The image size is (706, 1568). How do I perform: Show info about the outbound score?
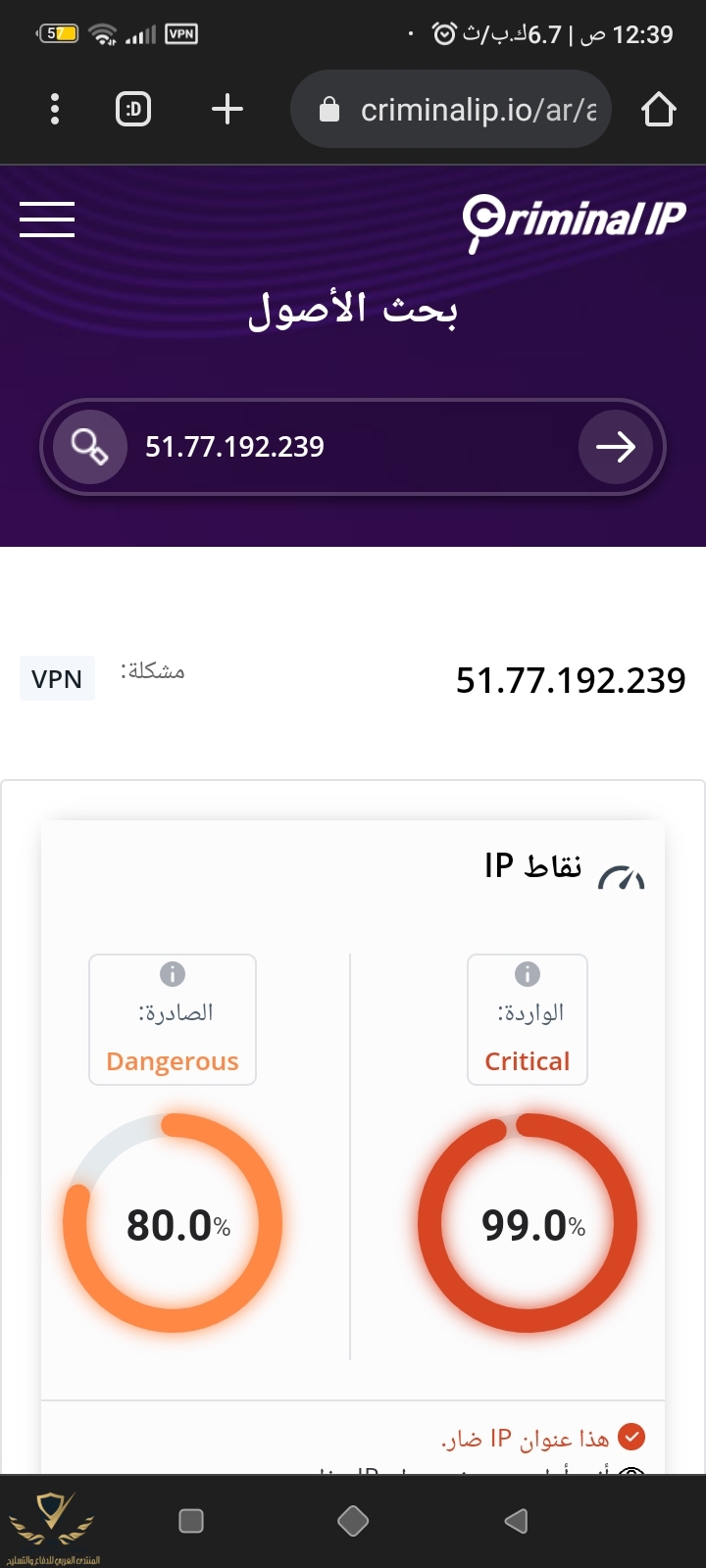click(x=173, y=973)
